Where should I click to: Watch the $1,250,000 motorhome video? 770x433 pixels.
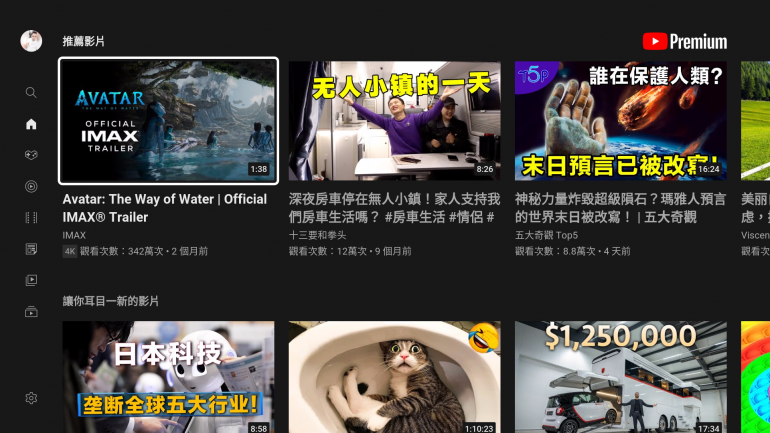point(620,378)
